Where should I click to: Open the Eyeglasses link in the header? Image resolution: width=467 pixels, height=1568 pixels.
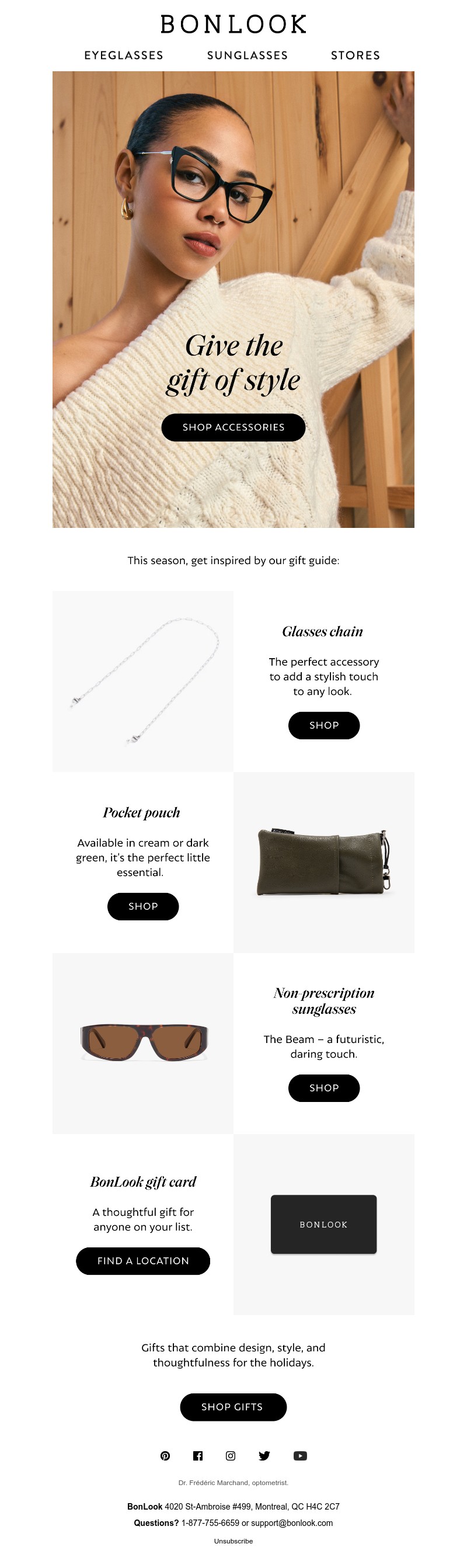click(123, 55)
